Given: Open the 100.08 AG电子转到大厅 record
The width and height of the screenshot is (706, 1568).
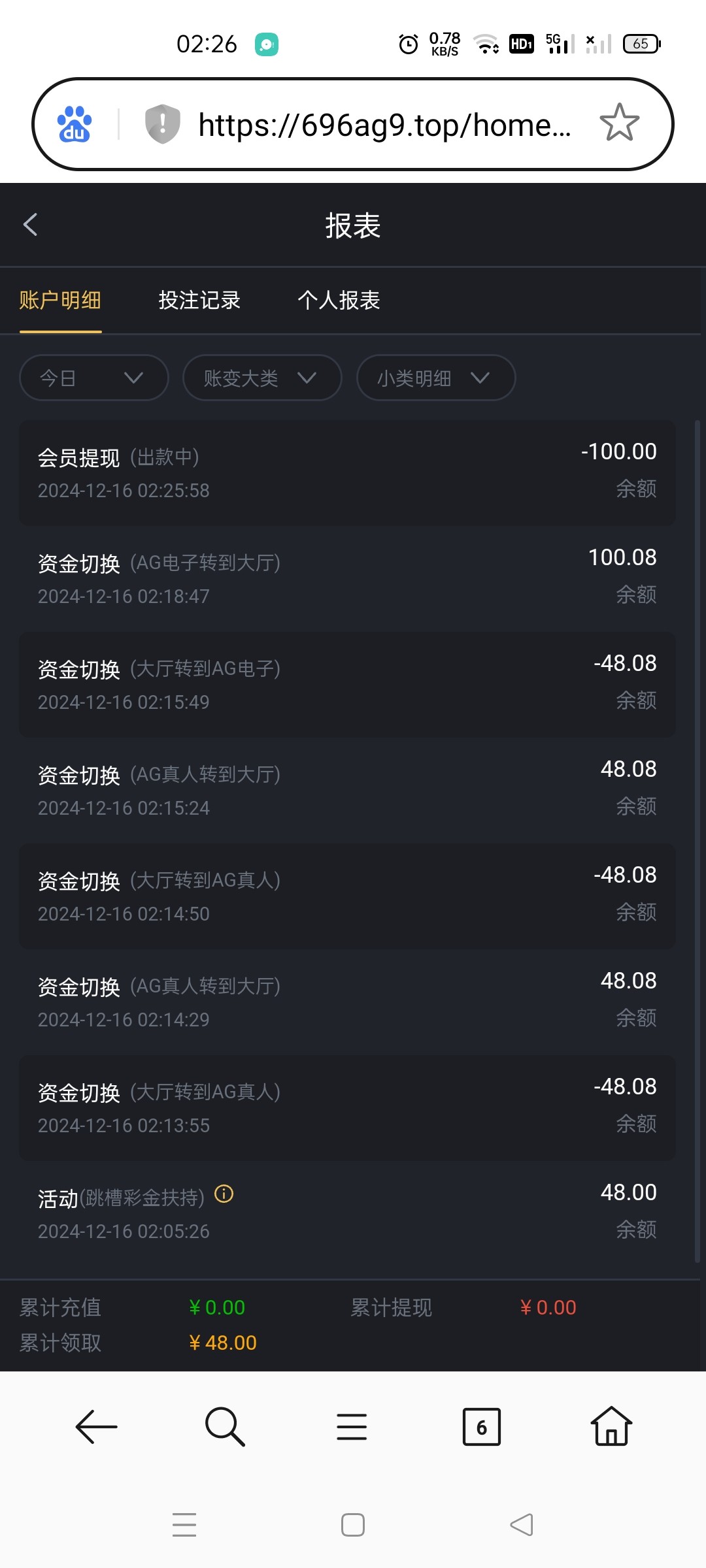Looking at the screenshot, I should click(x=347, y=579).
